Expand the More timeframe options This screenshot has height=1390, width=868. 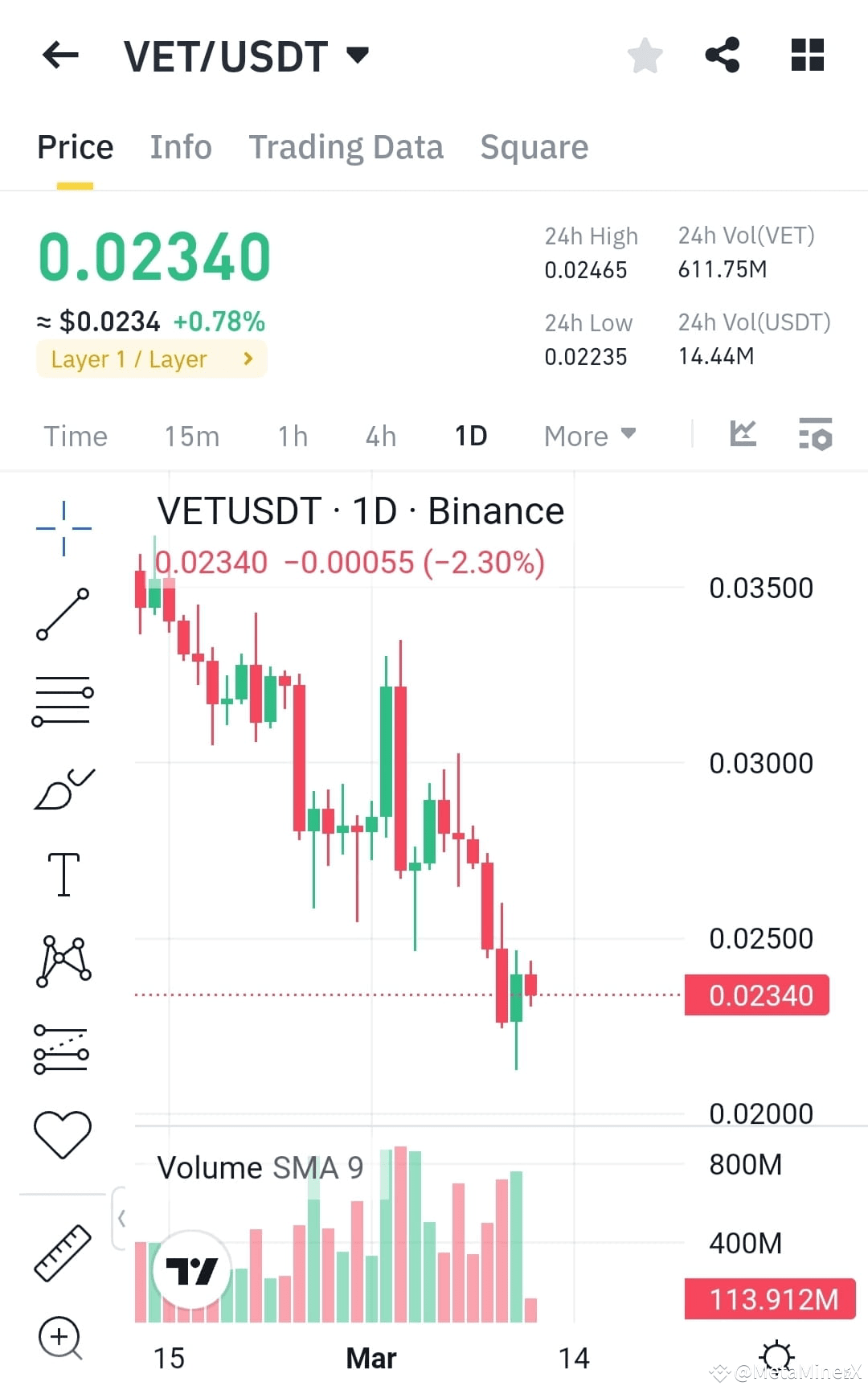pyautogui.click(x=589, y=435)
